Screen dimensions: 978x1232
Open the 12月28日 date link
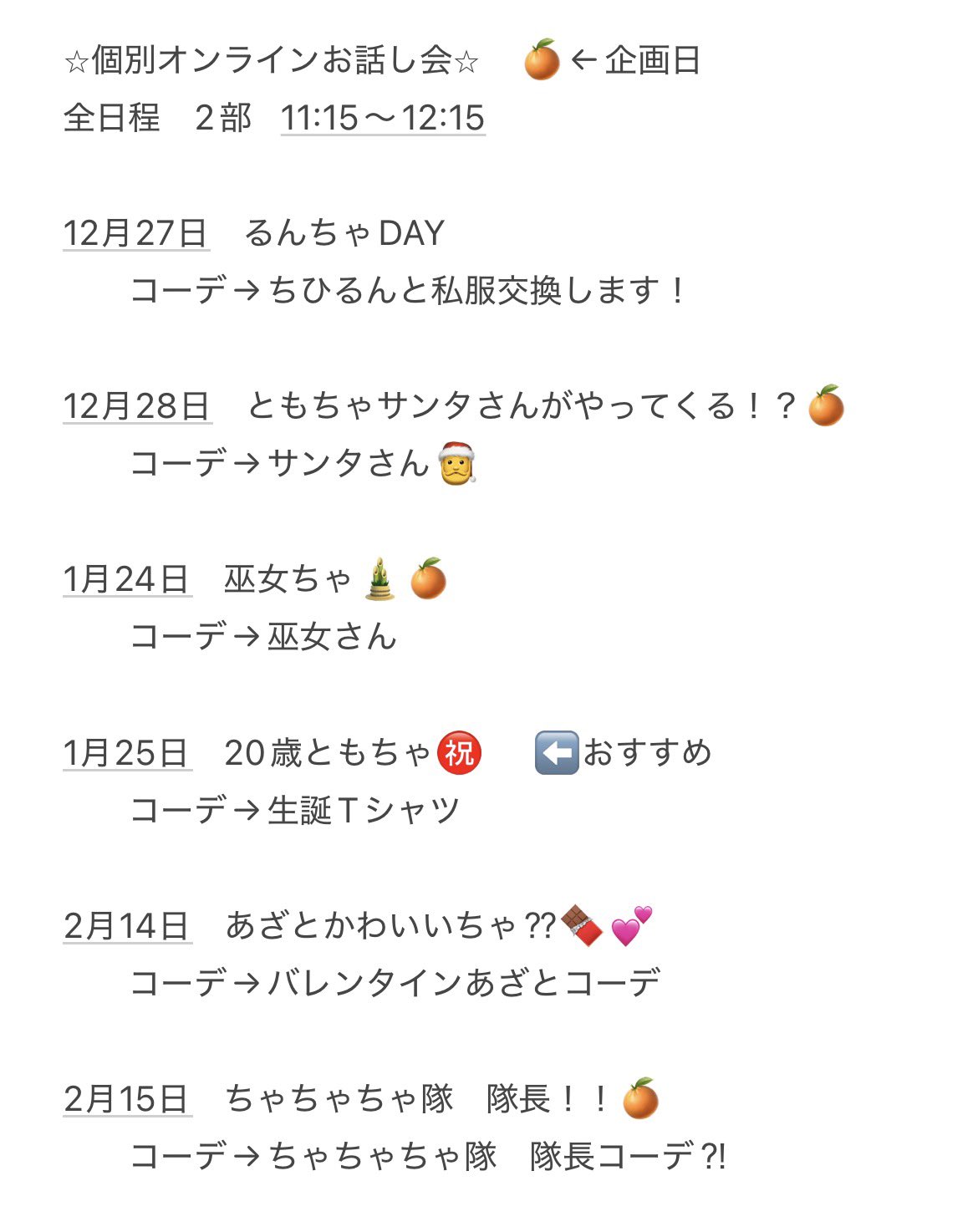[137, 406]
